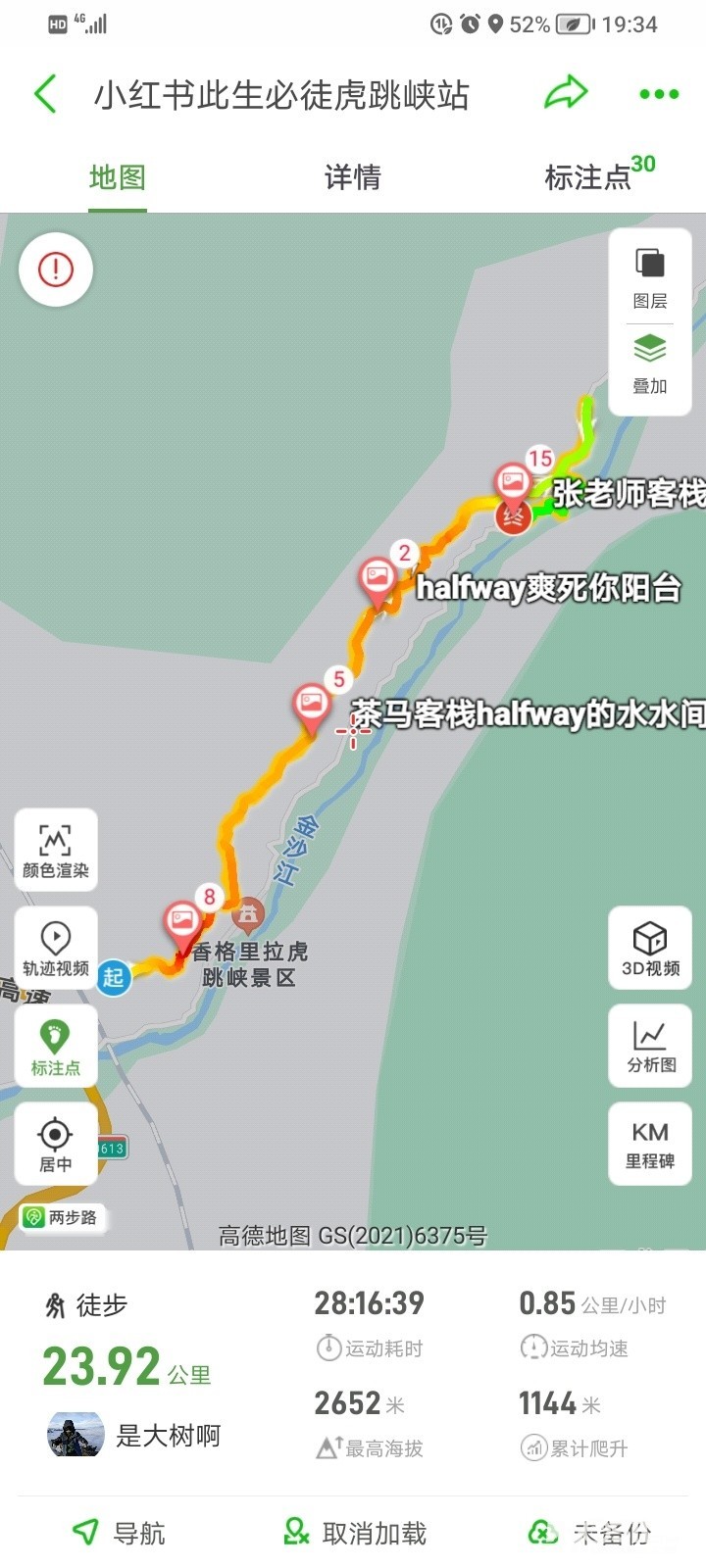Switch to the 标注点 tab
The height and width of the screenshot is (1568, 706).
[590, 177]
